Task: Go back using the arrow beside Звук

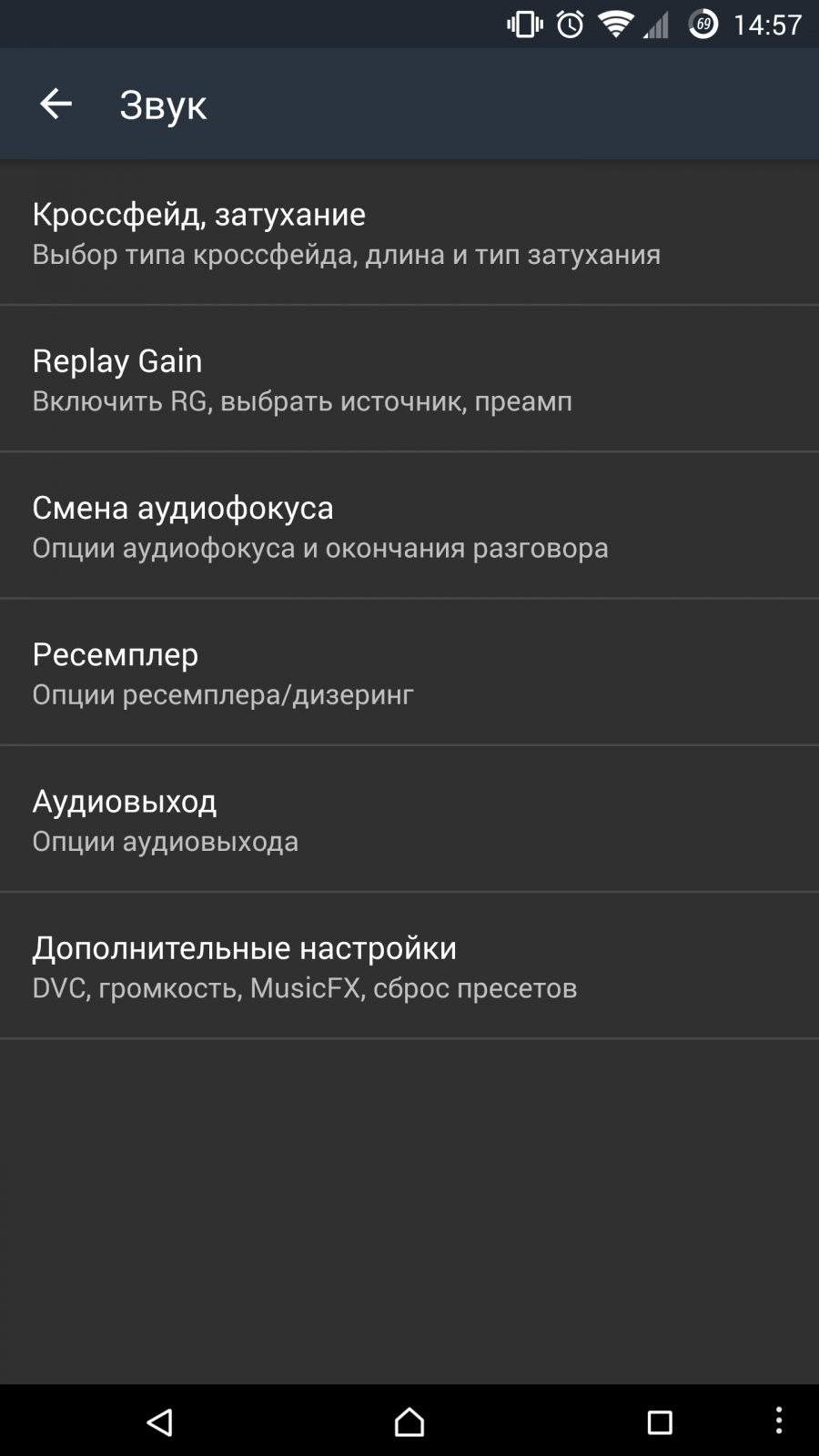Action: [x=56, y=104]
